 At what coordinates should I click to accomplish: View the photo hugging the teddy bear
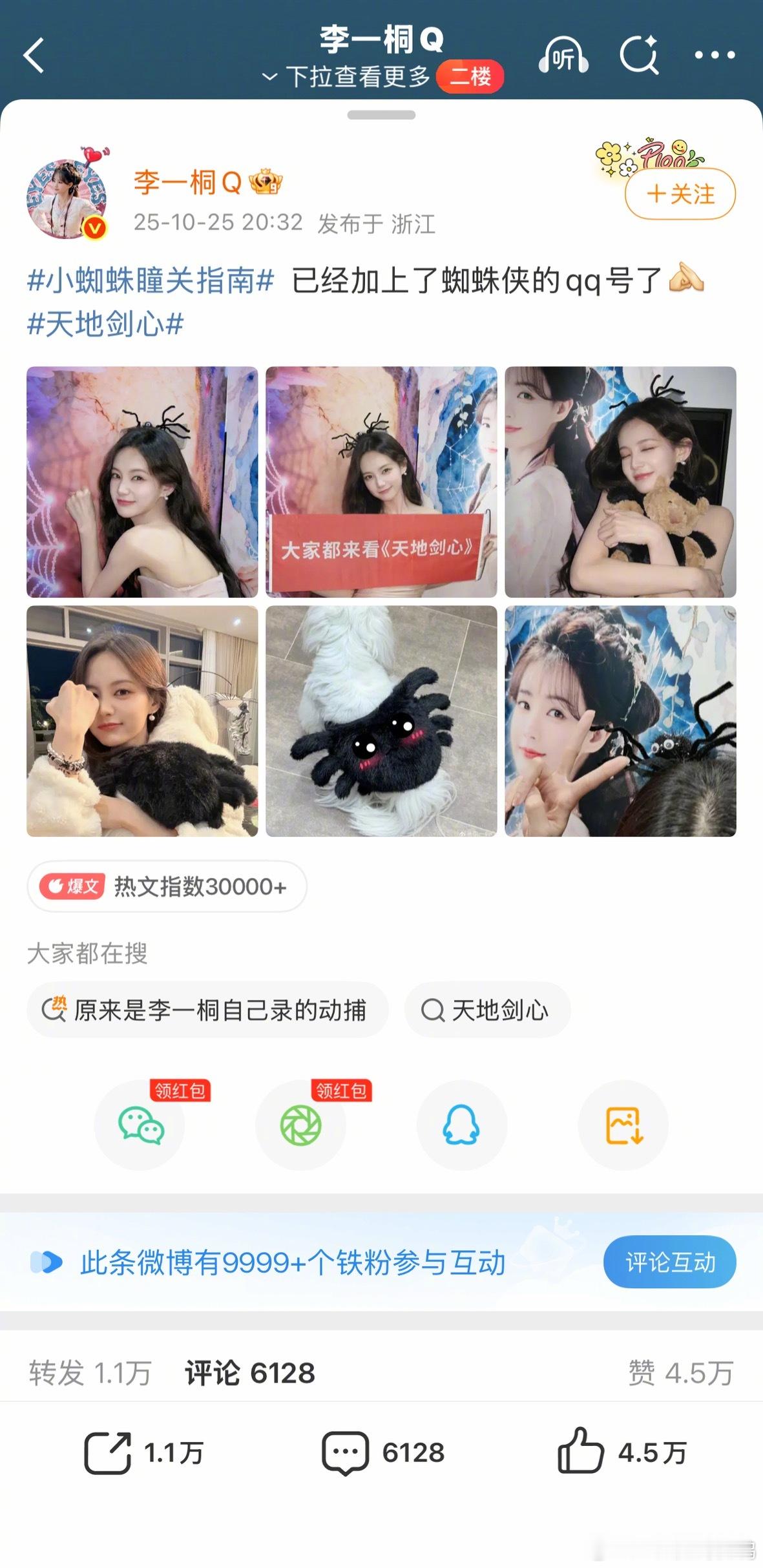click(x=620, y=482)
